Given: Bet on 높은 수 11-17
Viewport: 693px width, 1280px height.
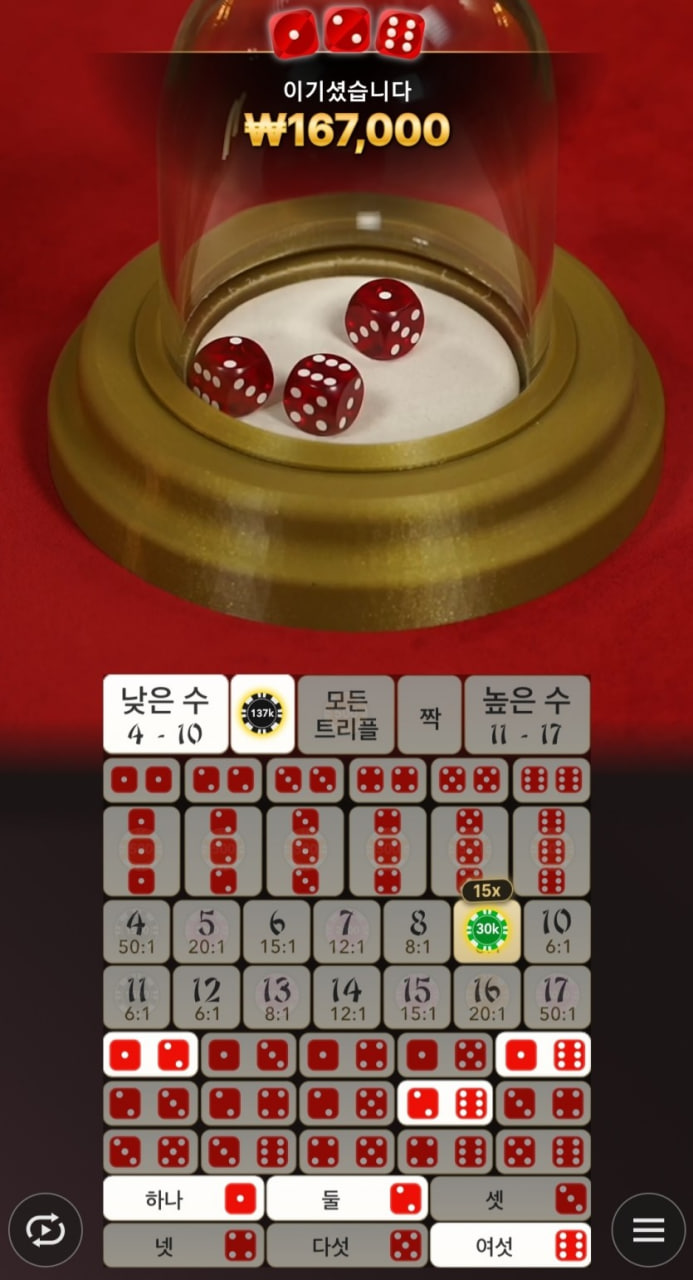Looking at the screenshot, I should tap(526, 714).
